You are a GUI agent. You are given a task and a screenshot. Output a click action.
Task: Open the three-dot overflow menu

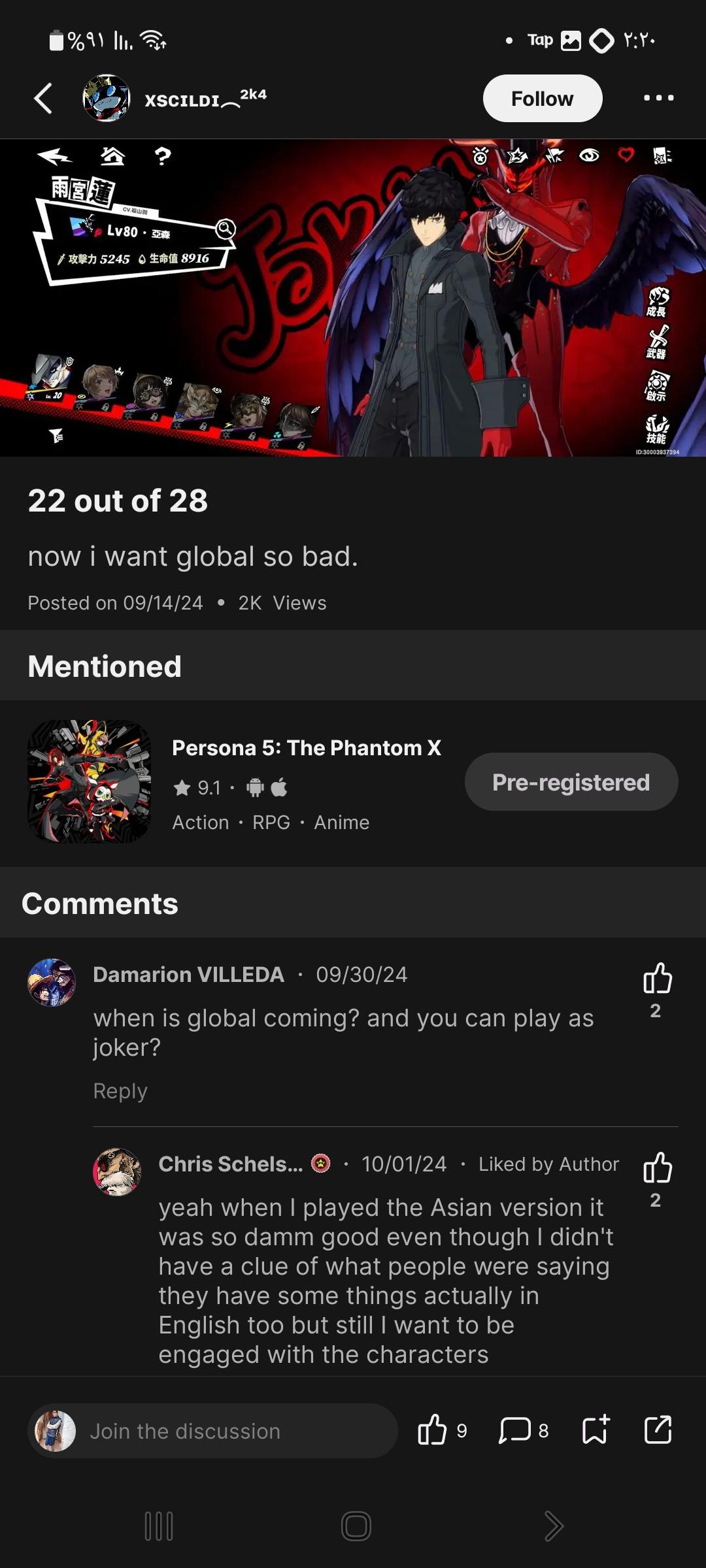(x=658, y=98)
